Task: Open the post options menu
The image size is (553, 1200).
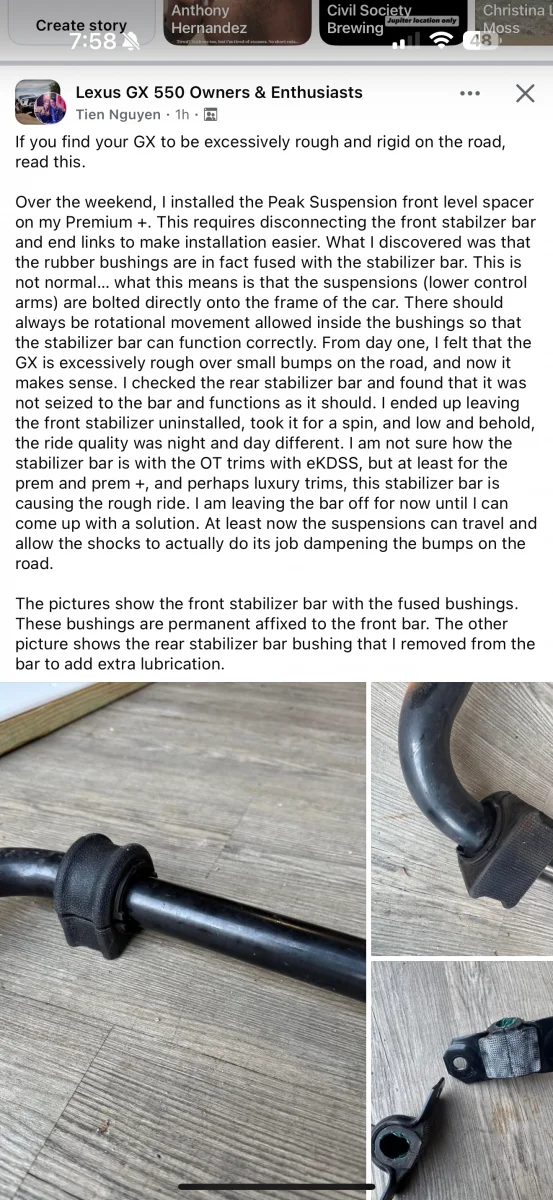Action: point(470,93)
